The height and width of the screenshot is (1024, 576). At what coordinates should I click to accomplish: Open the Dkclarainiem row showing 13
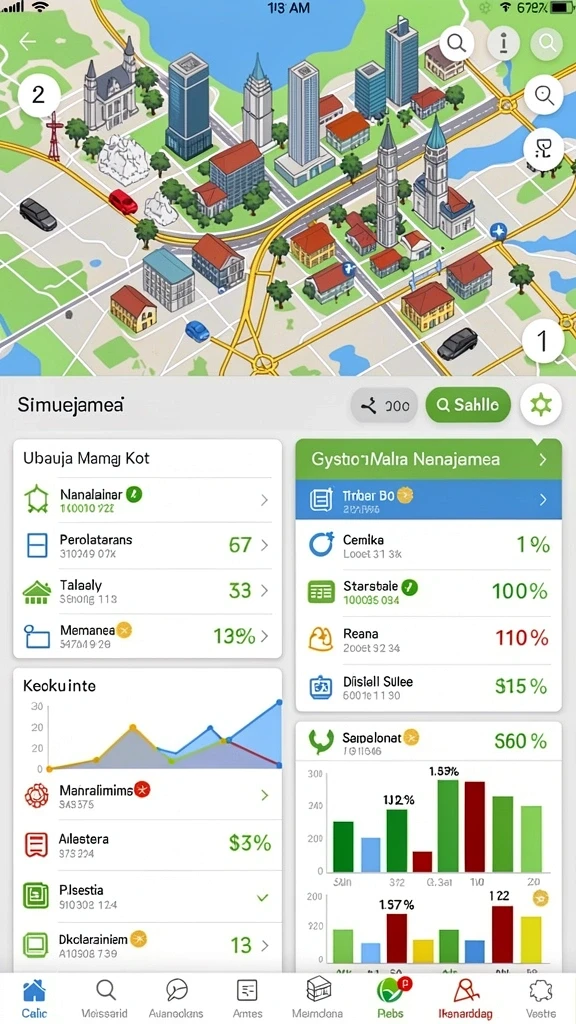click(x=148, y=945)
